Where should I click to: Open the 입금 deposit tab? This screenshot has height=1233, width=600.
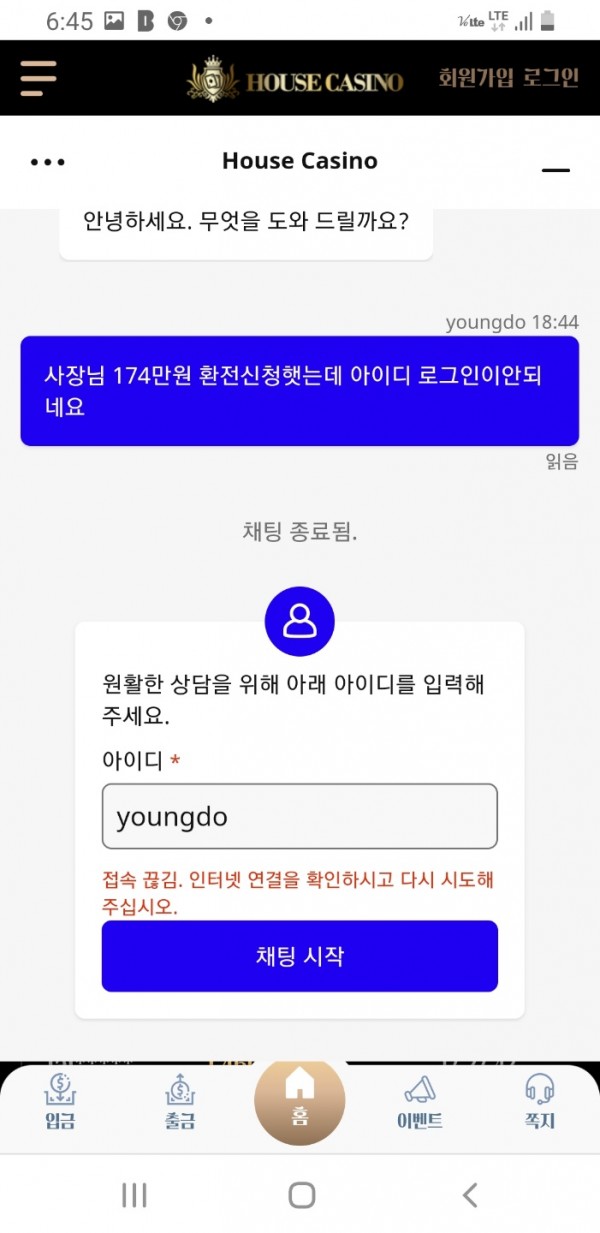[60, 1101]
